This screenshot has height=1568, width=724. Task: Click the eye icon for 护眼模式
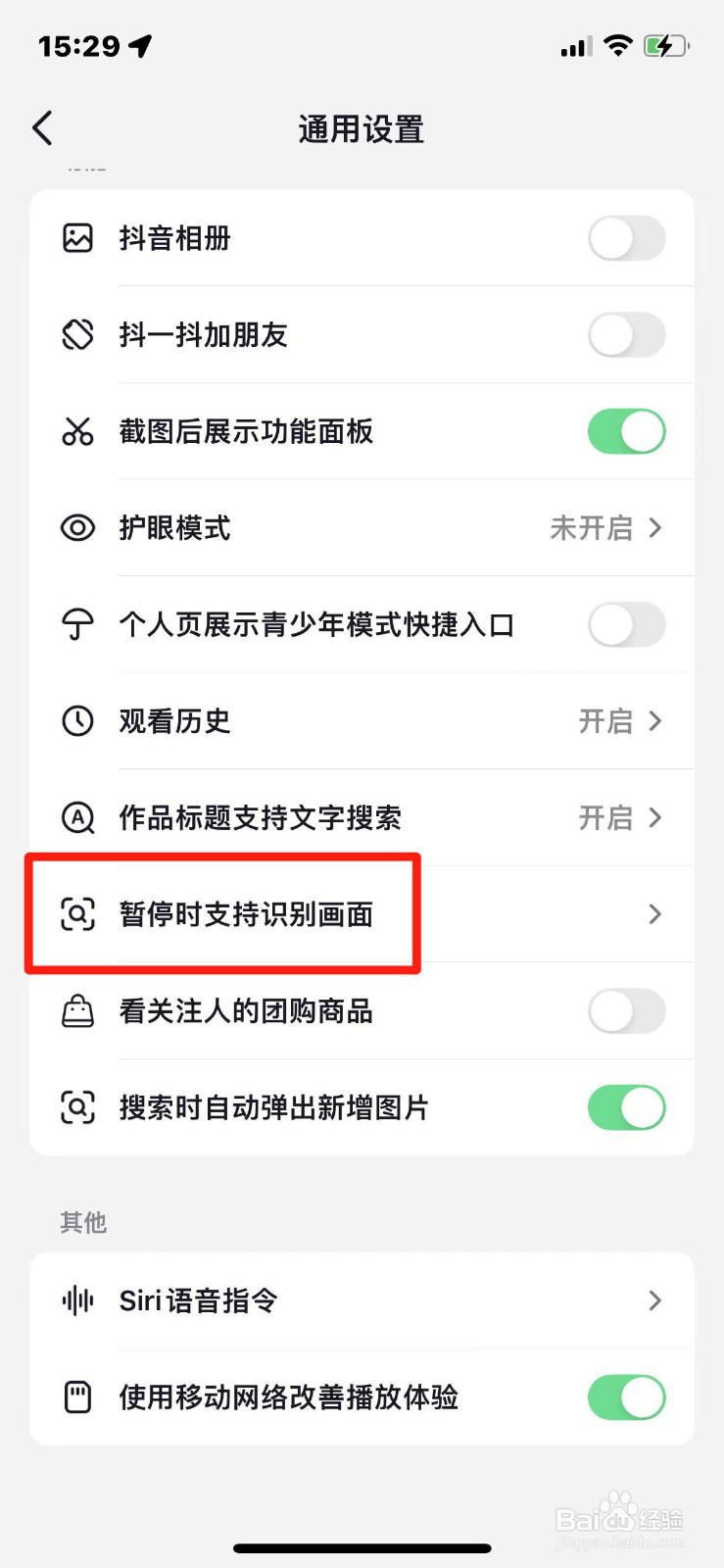(77, 527)
